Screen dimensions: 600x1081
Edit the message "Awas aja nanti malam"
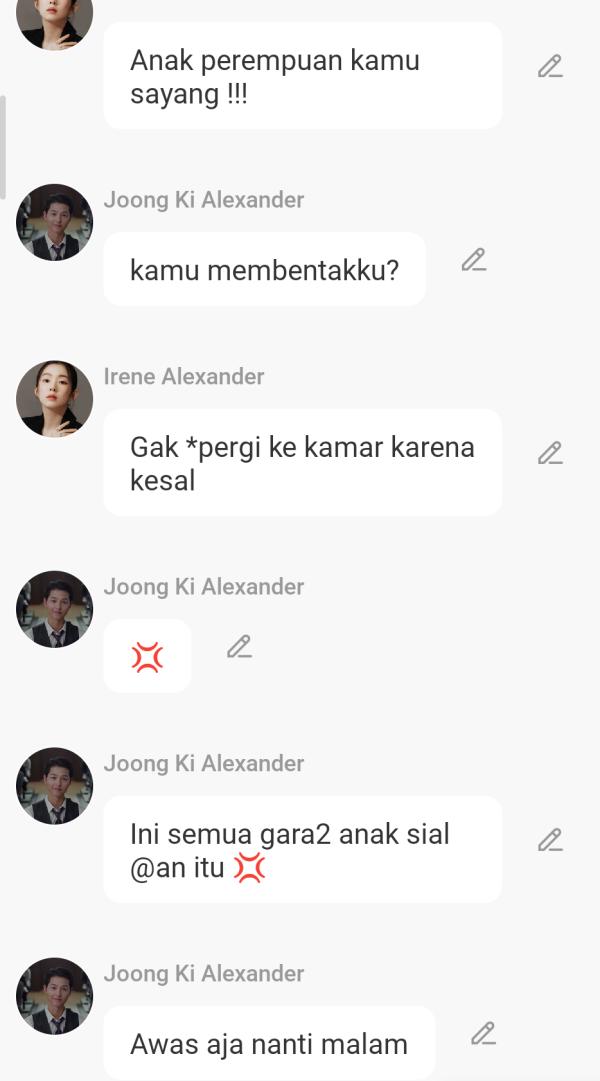[x=484, y=1034]
